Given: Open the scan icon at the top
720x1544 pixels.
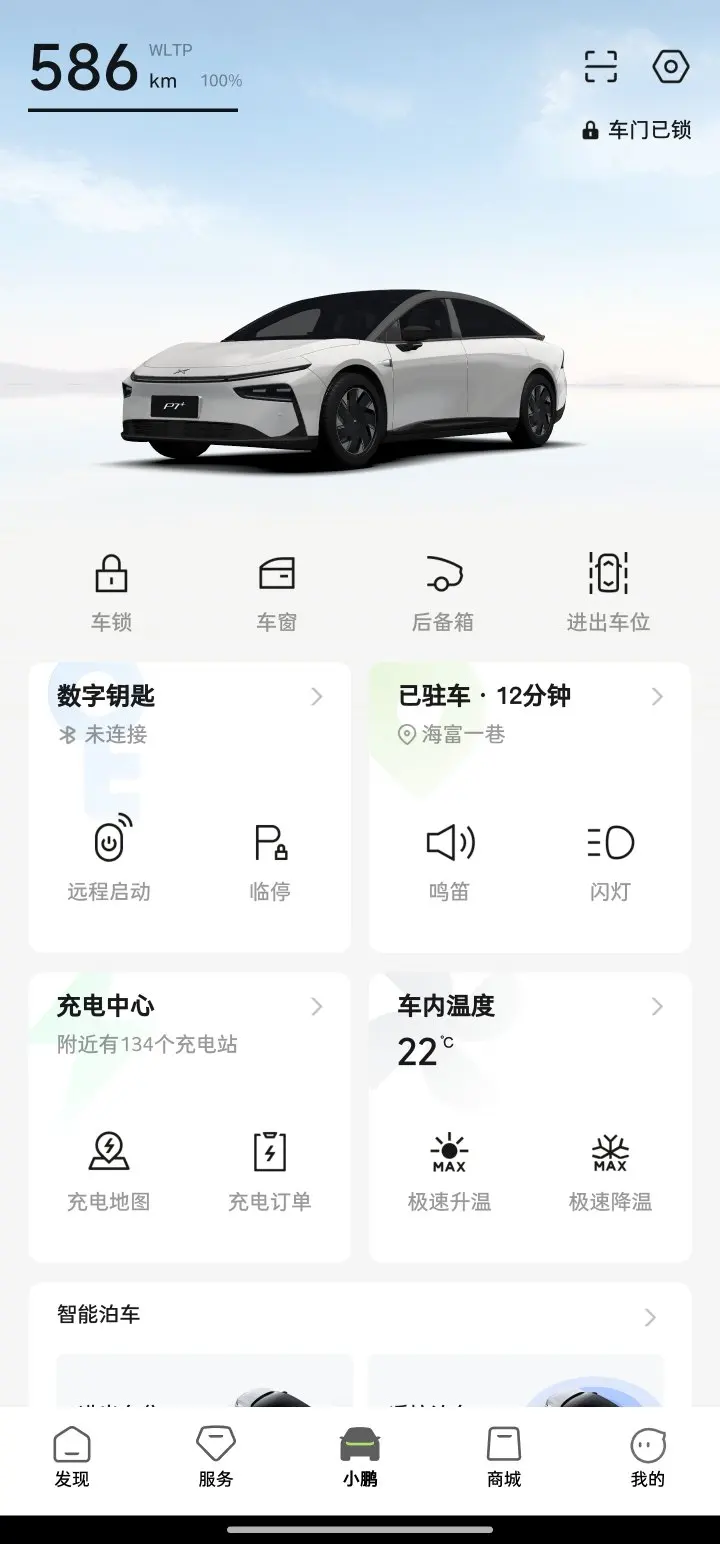Looking at the screenshot, I should click(601, 67).
